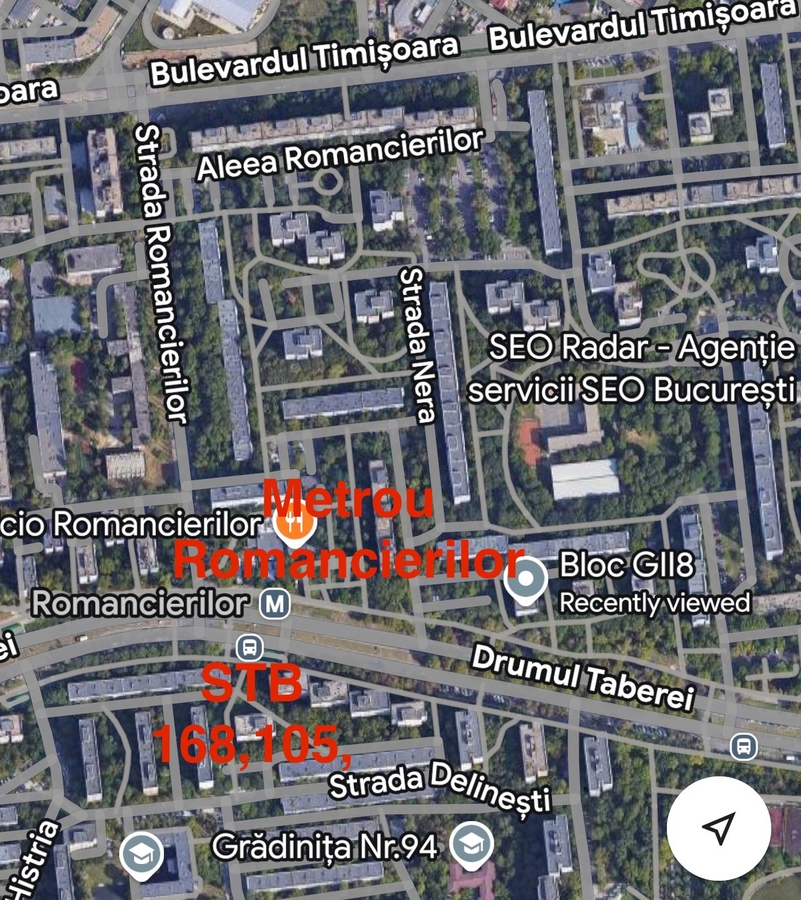The height and width of the screenshot is (900, 801).
Task: Select the Romancierilor metro station marker
Action: point(274,604)
